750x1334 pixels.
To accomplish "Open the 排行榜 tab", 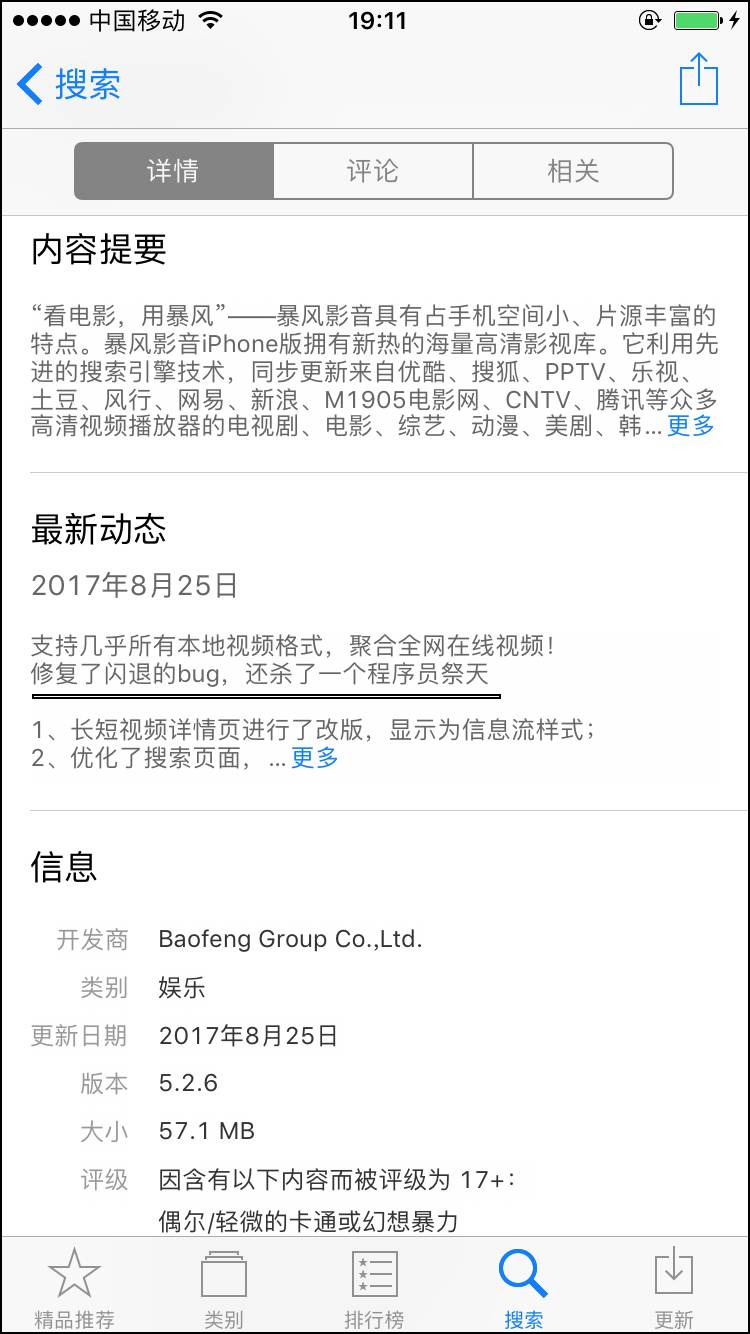I will 375,1288.
